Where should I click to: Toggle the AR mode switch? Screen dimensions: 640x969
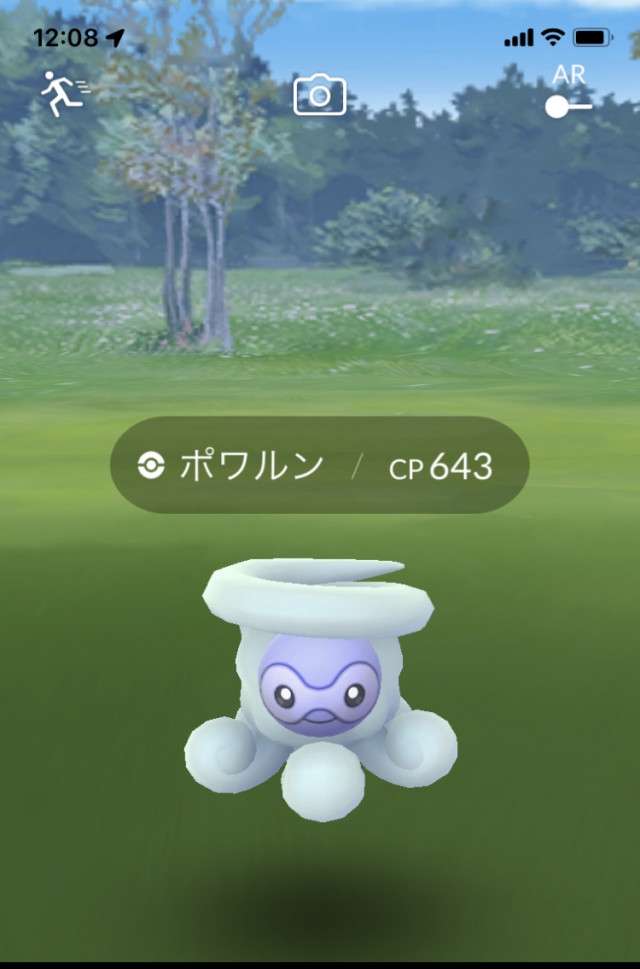pos(568,104)
